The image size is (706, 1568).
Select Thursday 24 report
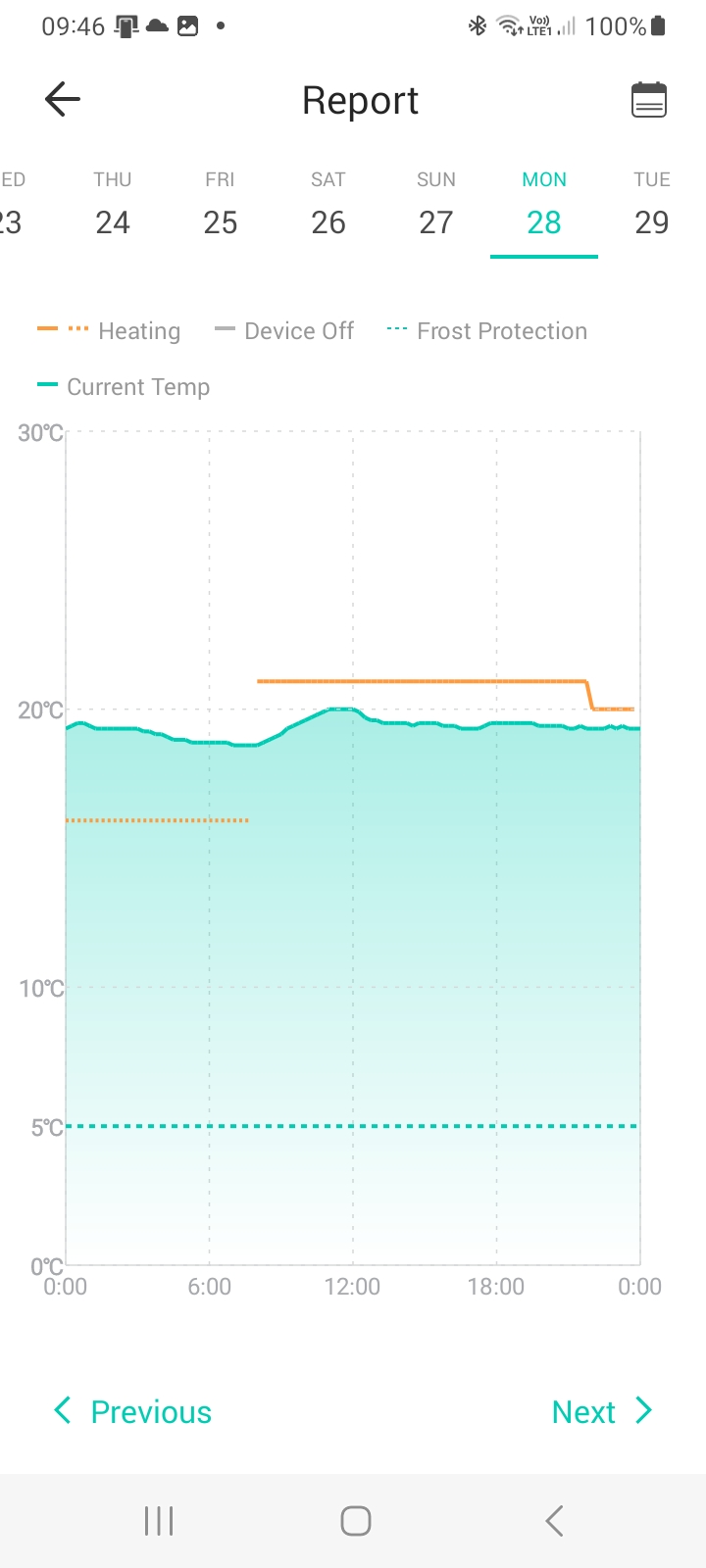click(113, 206)
